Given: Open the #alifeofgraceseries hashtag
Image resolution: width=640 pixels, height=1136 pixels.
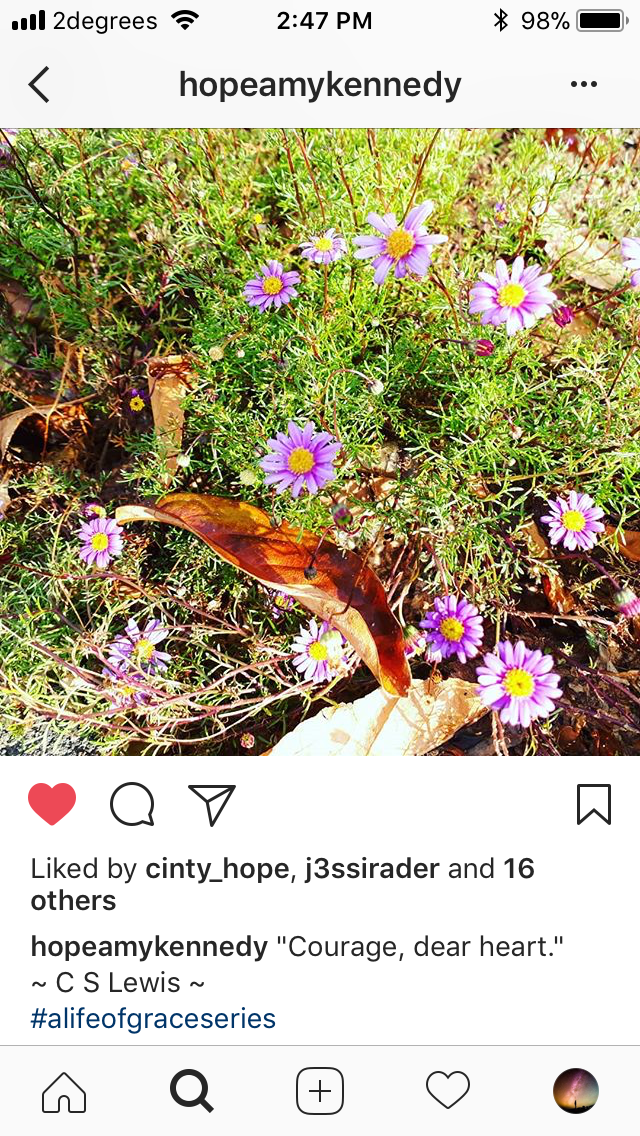Looking at the screenshot, I should 153,1019.
